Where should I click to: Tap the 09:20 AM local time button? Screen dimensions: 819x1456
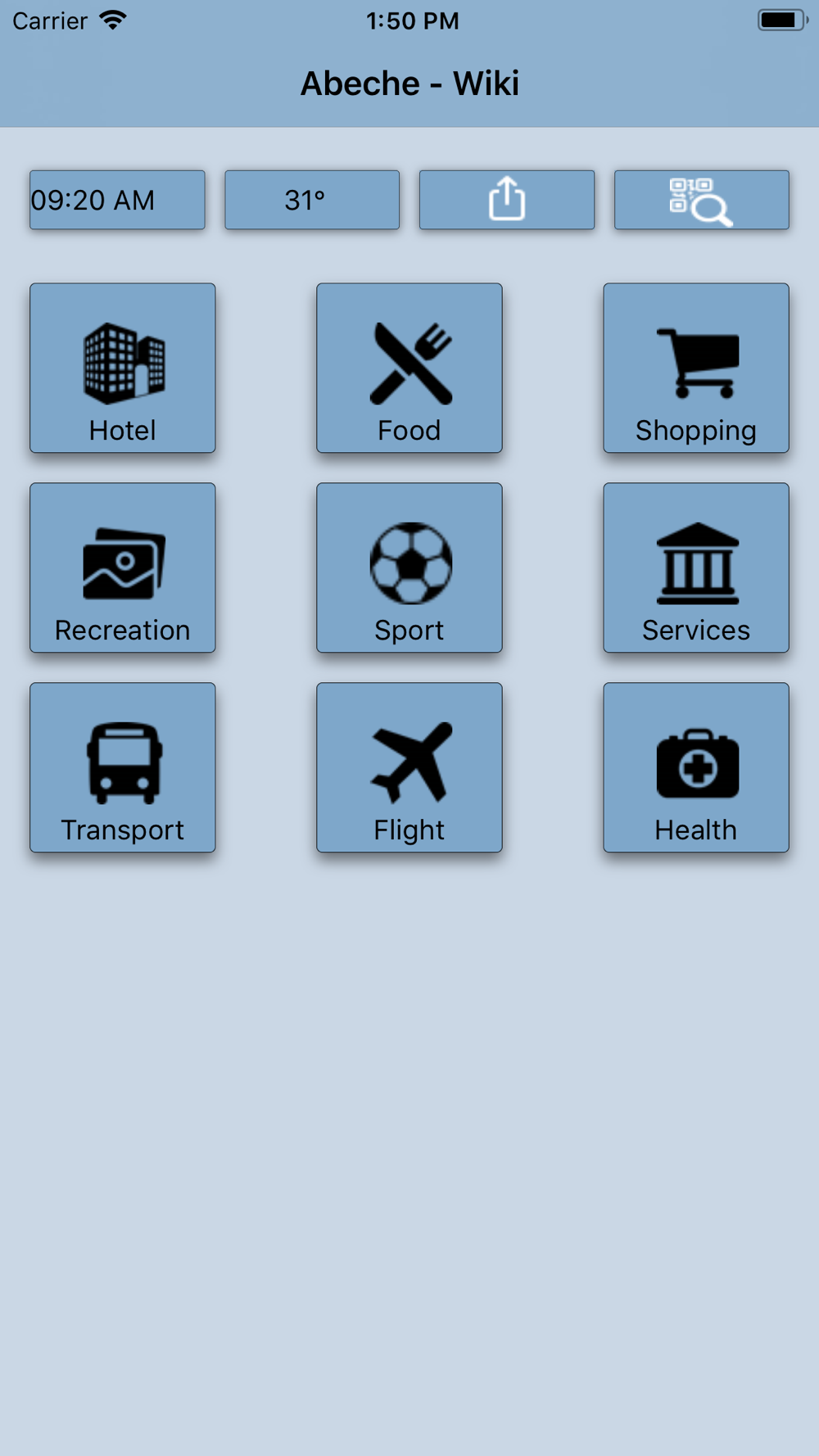click(117, 200)
